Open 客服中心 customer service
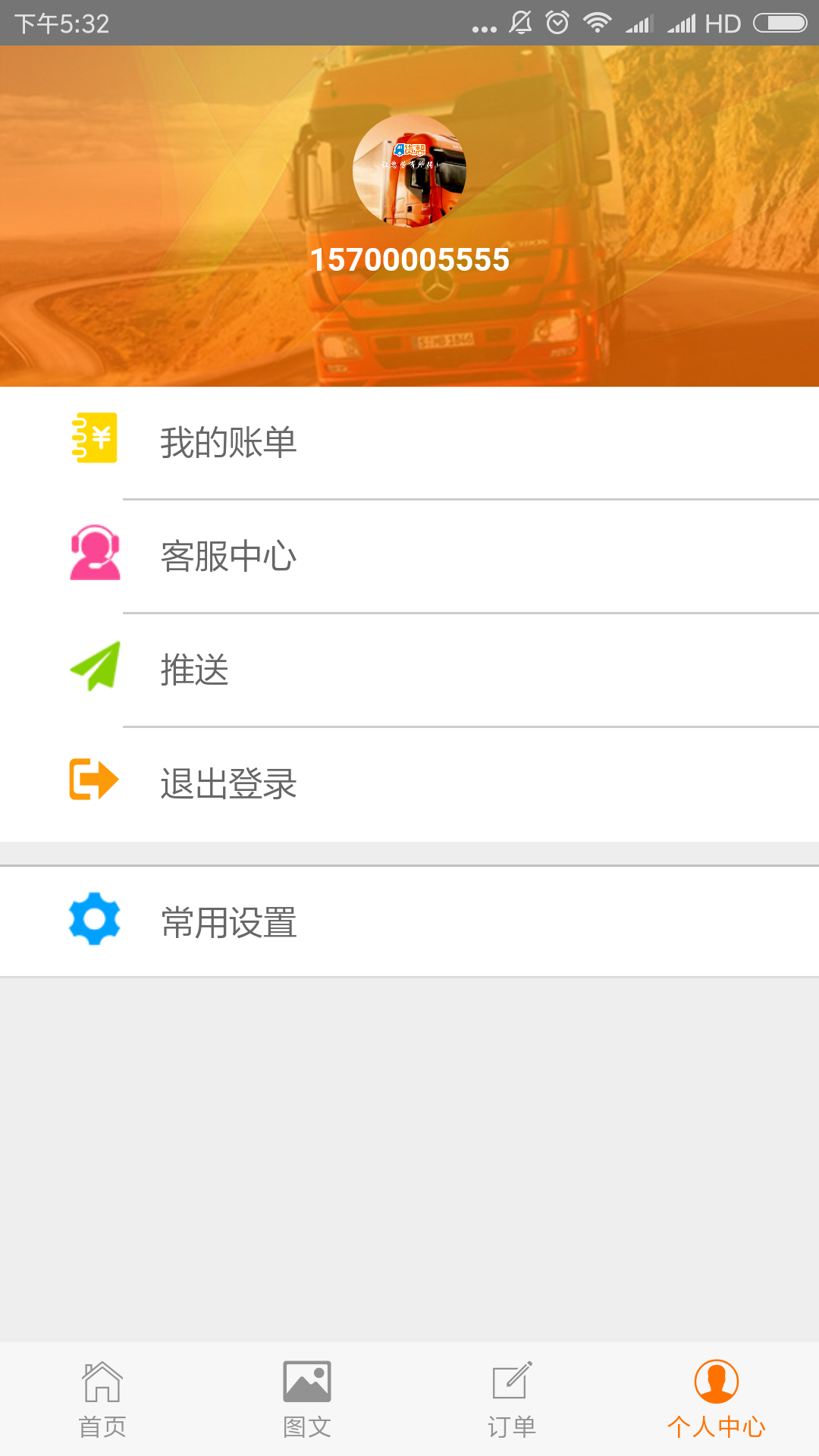 tap(409, 556)
